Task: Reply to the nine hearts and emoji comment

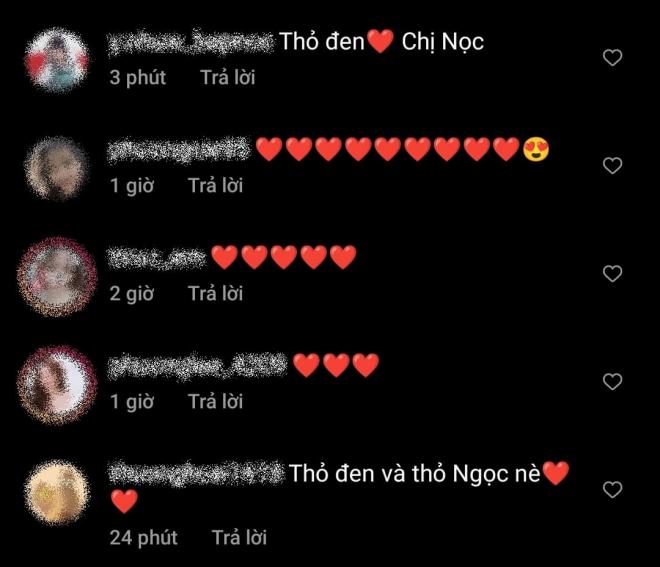Action: click(216, 185)
